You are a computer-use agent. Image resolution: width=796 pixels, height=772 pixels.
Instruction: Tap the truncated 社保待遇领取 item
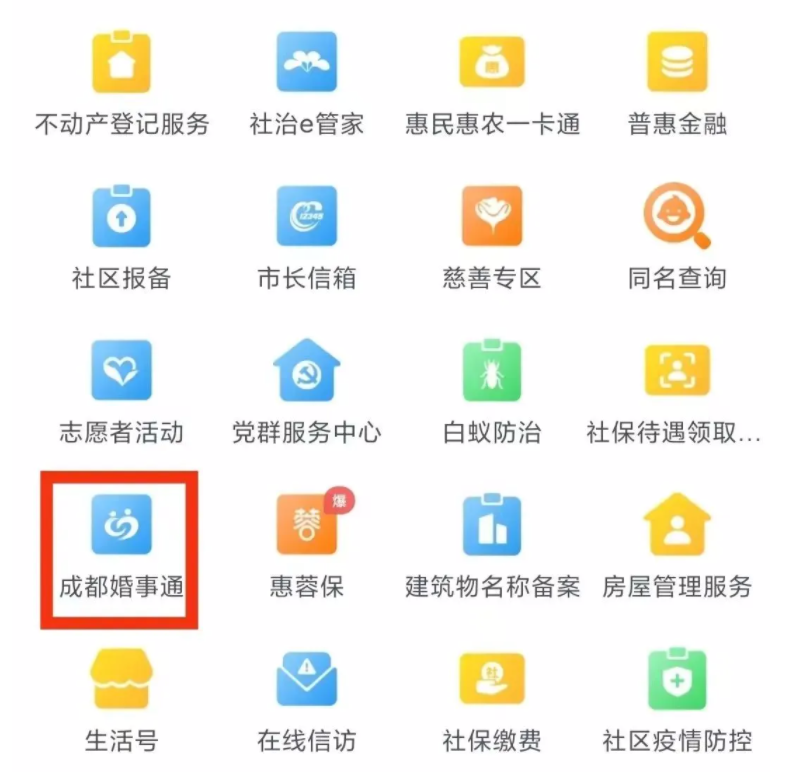677,370
